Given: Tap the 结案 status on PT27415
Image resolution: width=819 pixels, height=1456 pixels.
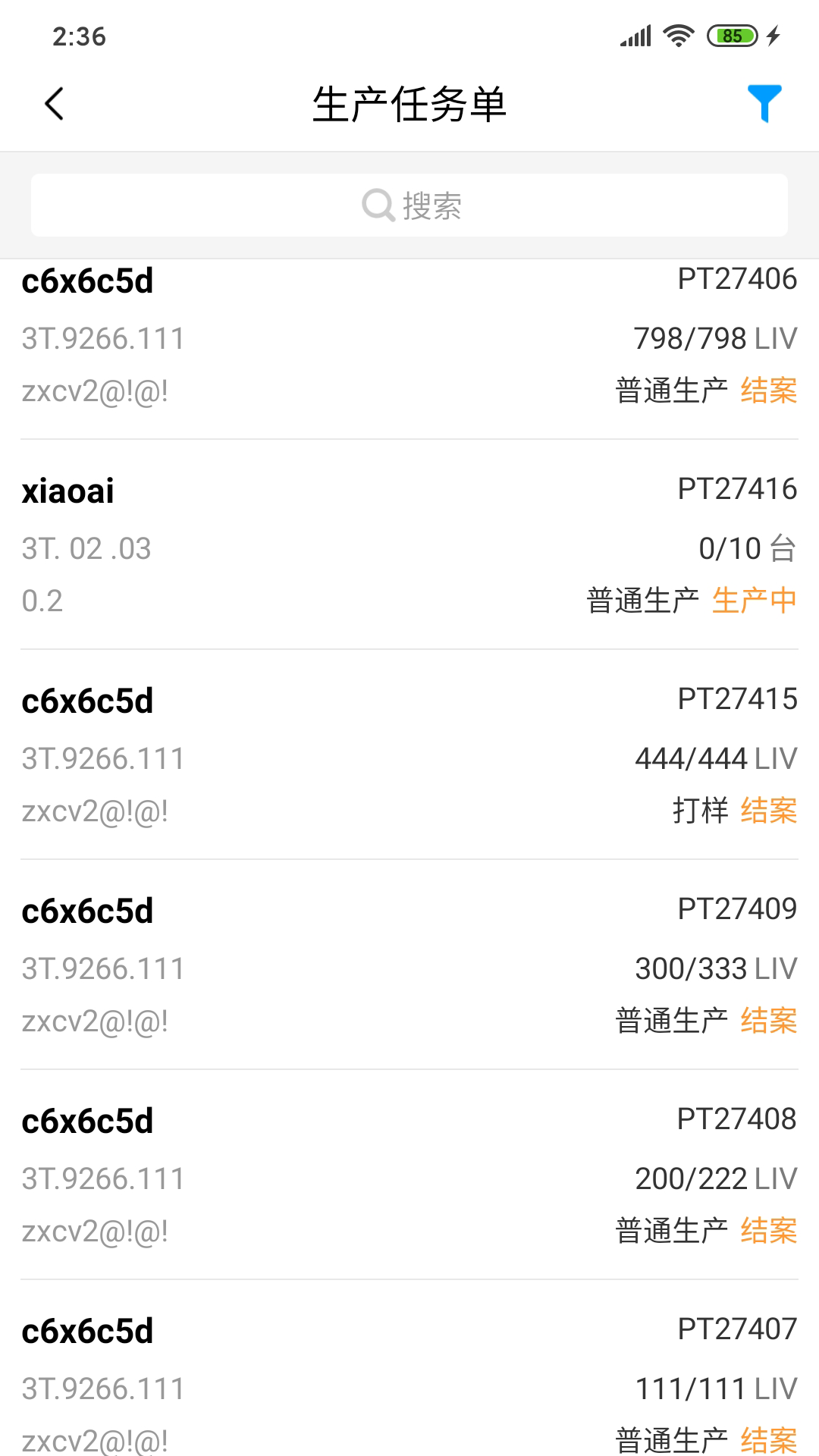Looking at the screenshot, I should [x=768, y=810].
